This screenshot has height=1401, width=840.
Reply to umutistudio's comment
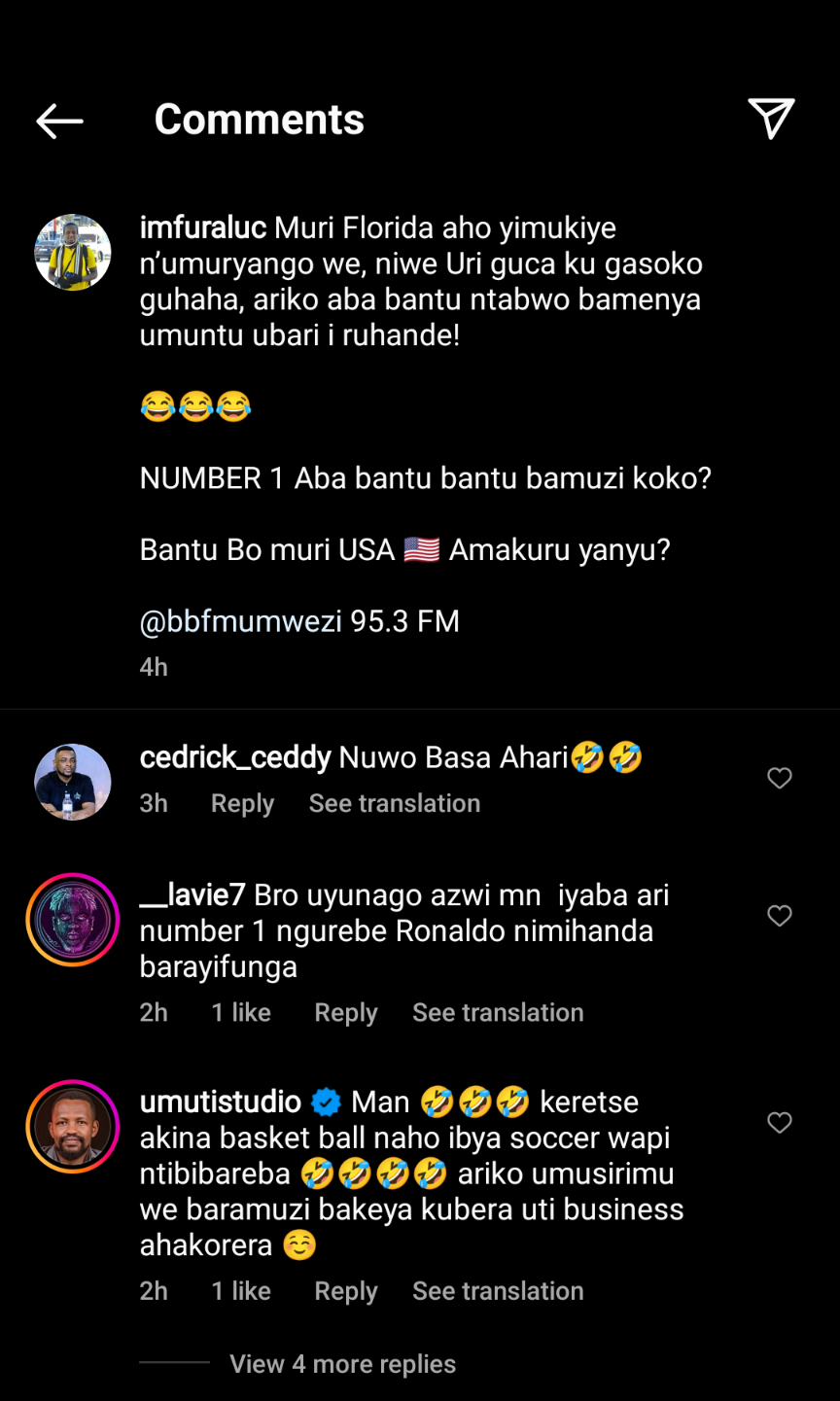point(345,1291)
